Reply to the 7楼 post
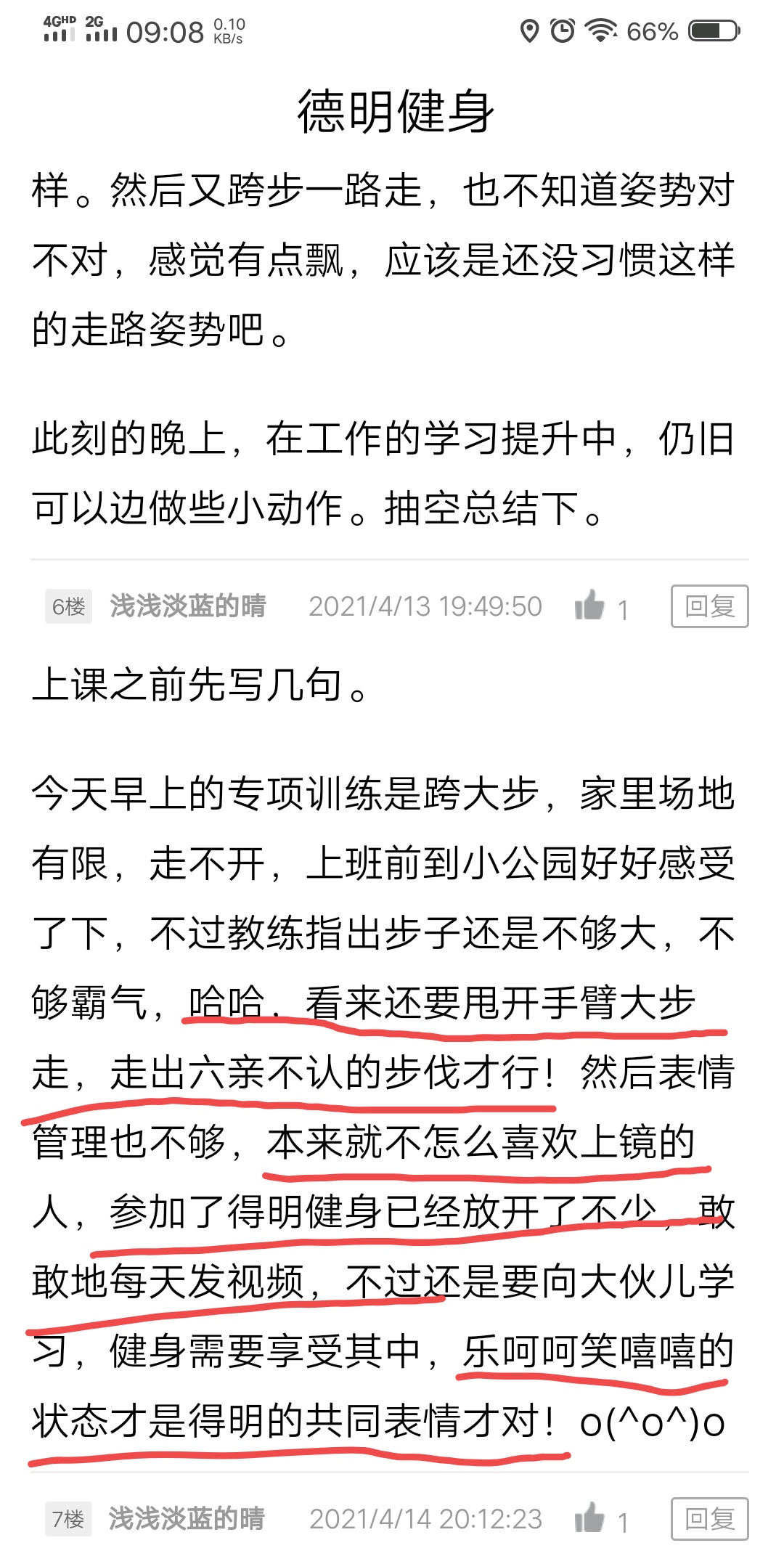 [x=709, y=1519]
